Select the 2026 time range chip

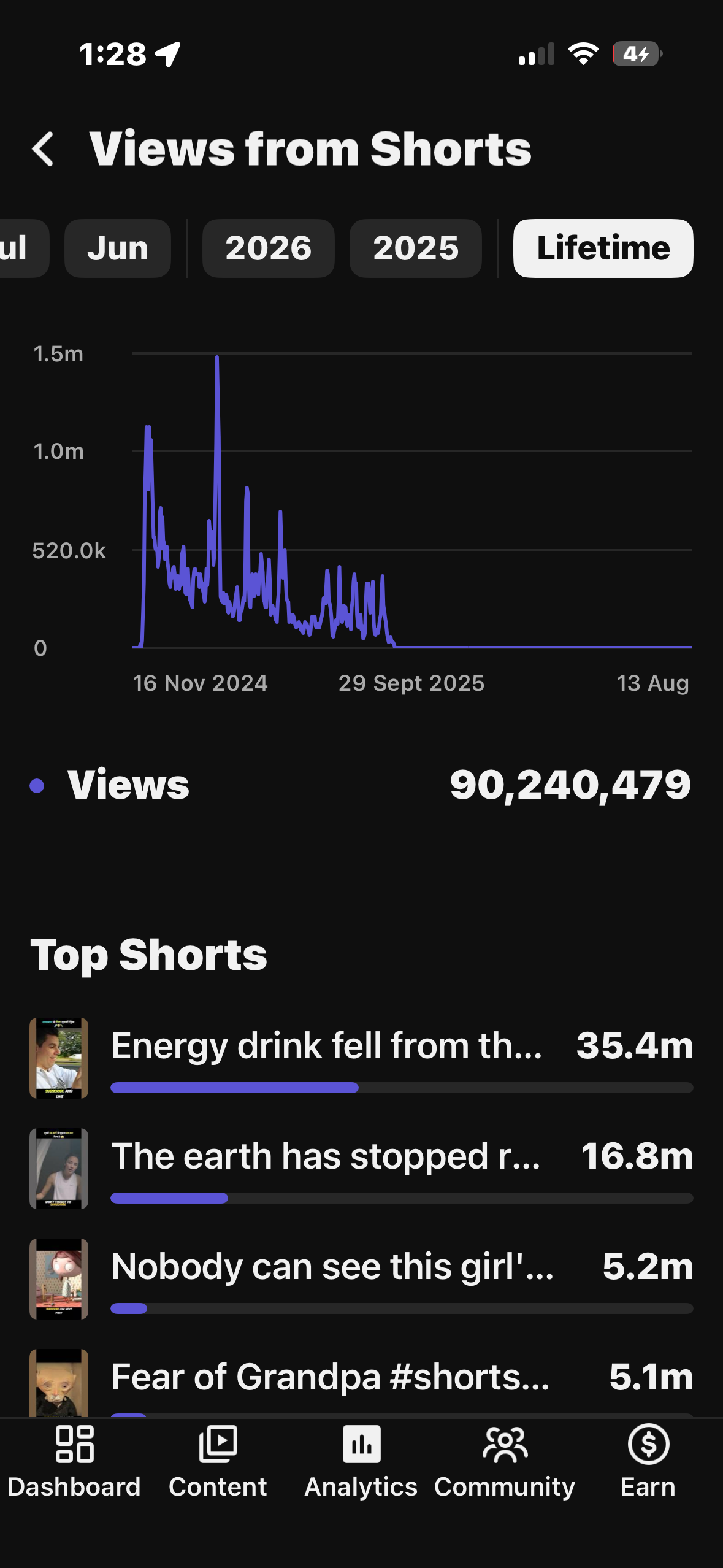click(269, 248)
